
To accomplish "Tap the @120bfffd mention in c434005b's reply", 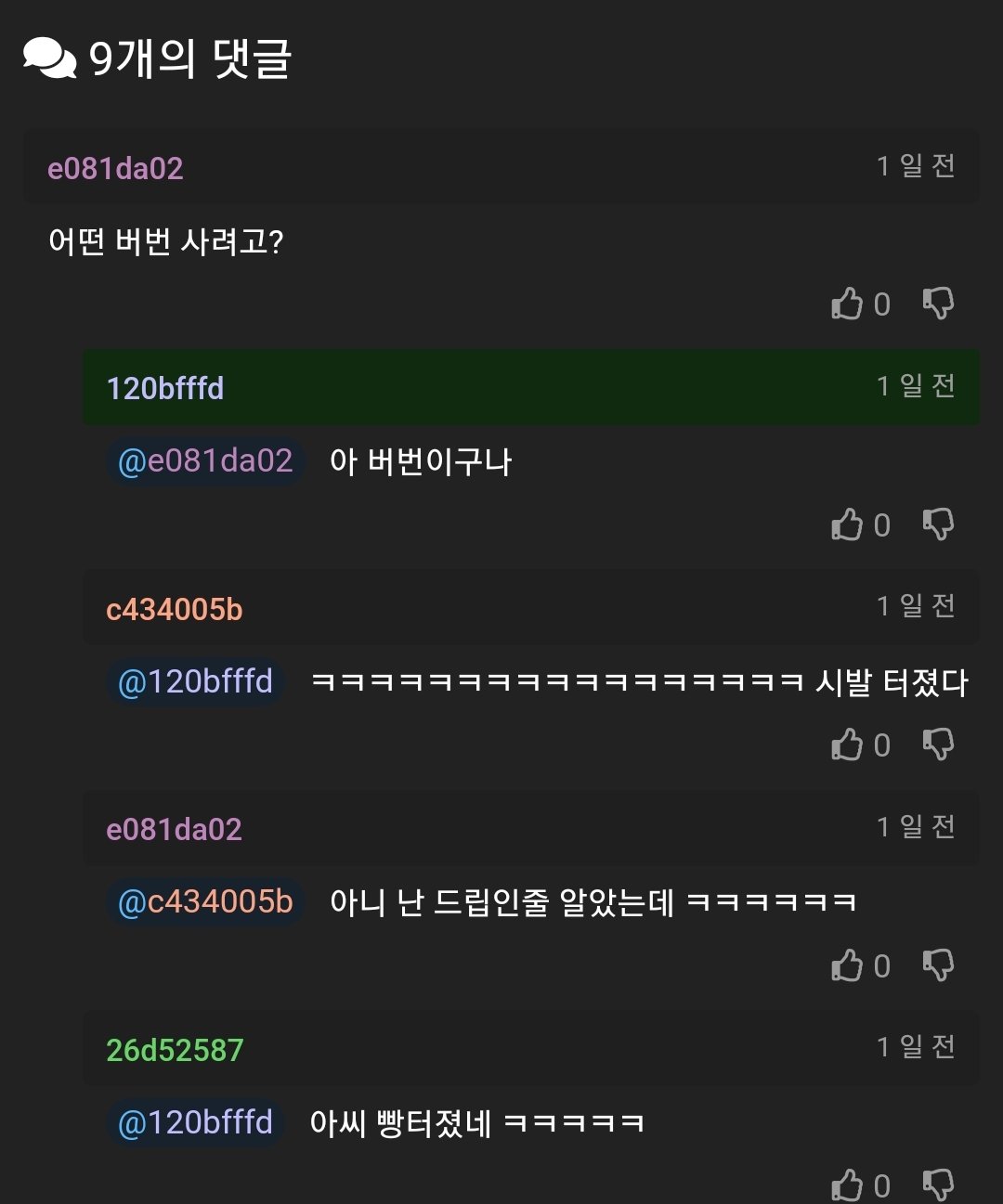I will tap(195, 681).
